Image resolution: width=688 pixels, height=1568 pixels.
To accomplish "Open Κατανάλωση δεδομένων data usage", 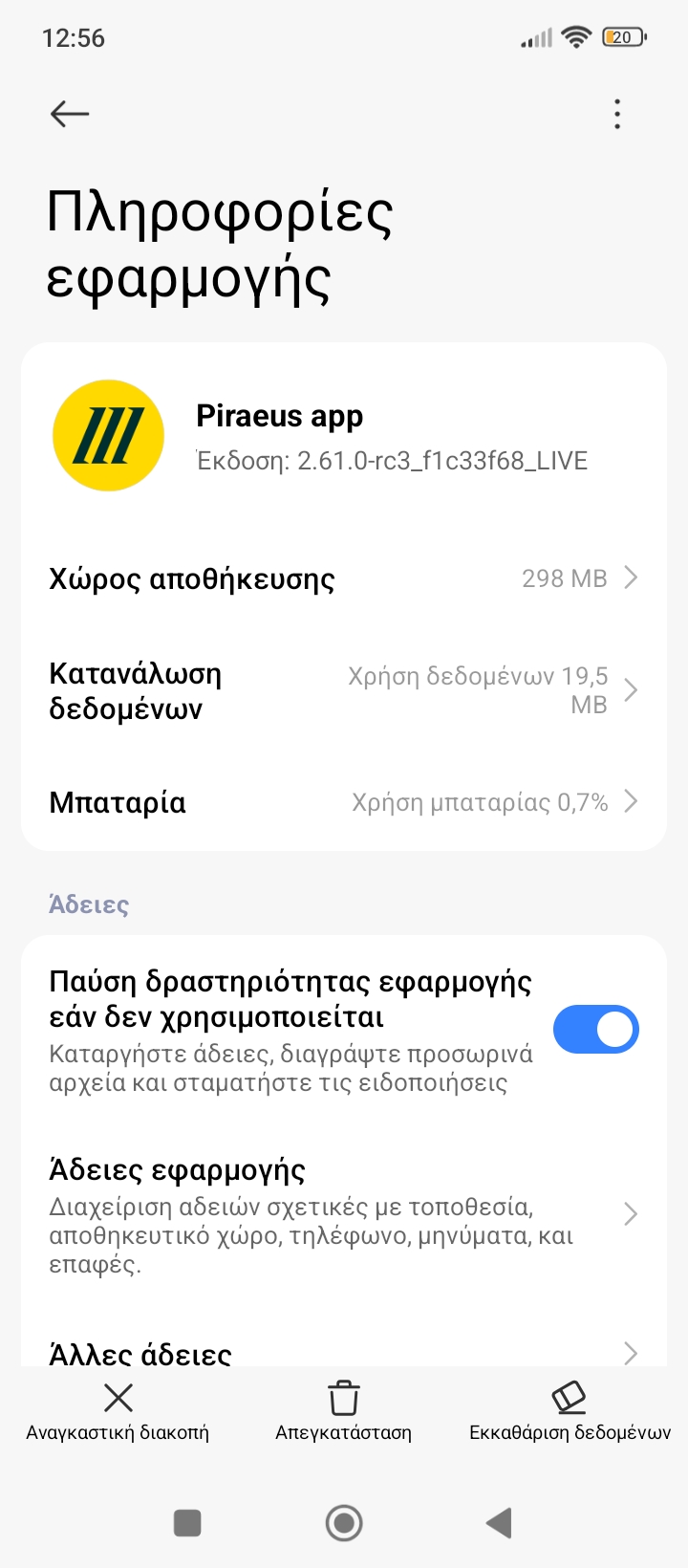I will (343, 690).
